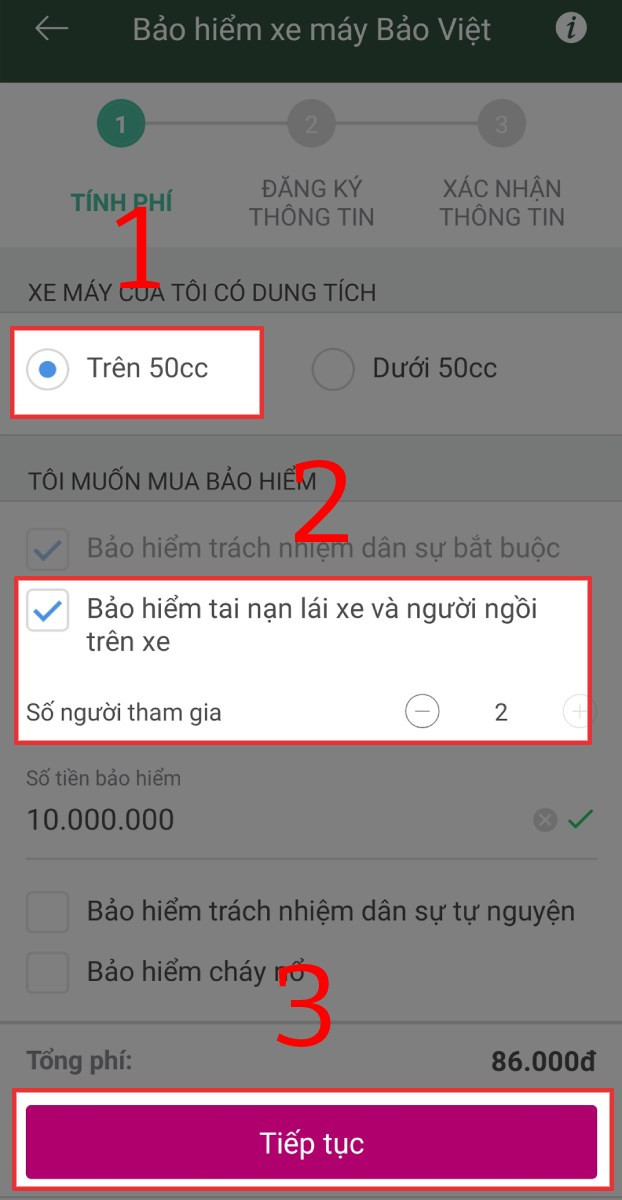Uncheck Bảo hiểm tai nạn lái xe
622x1200 pixels.
[48, 610]
